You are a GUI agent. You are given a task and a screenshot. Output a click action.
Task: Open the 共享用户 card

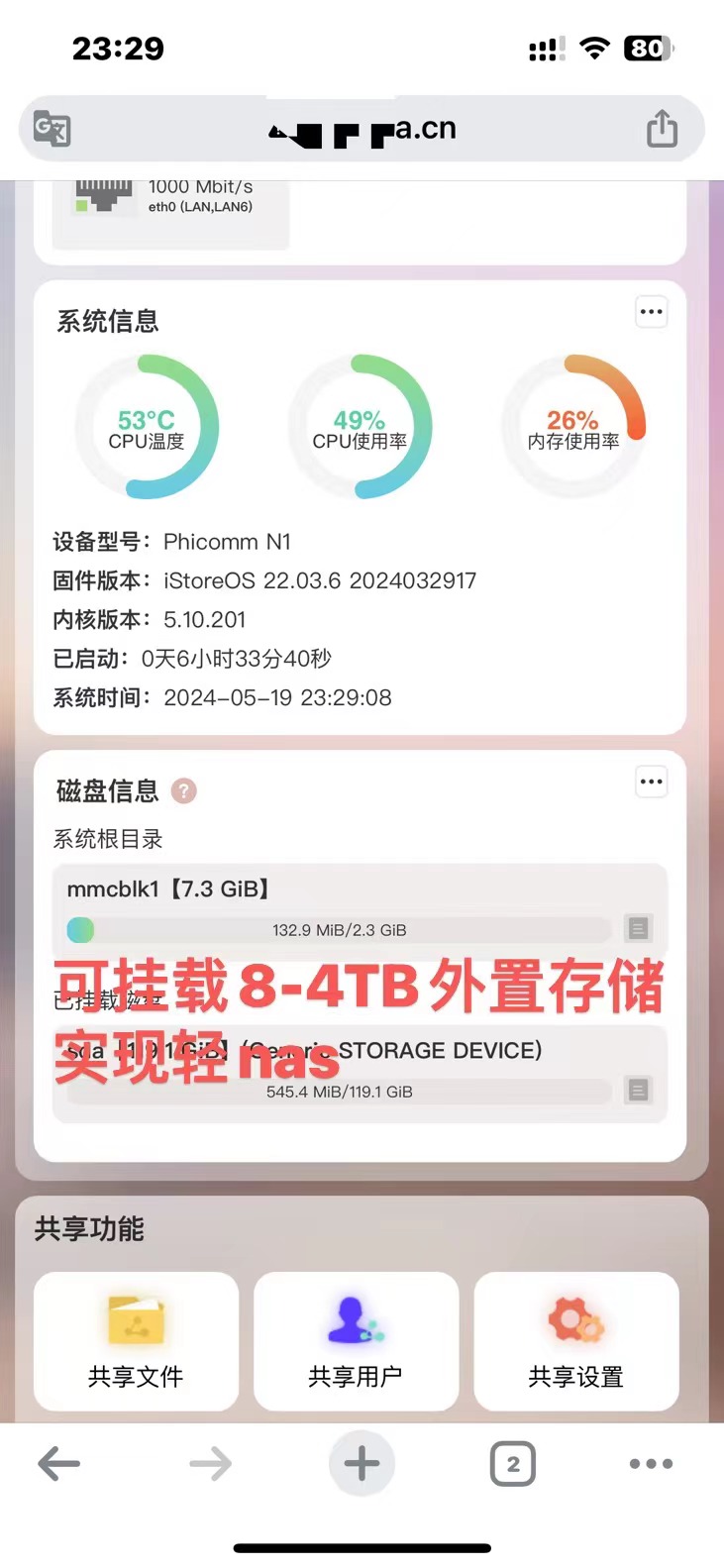[x=356, y=1340]
